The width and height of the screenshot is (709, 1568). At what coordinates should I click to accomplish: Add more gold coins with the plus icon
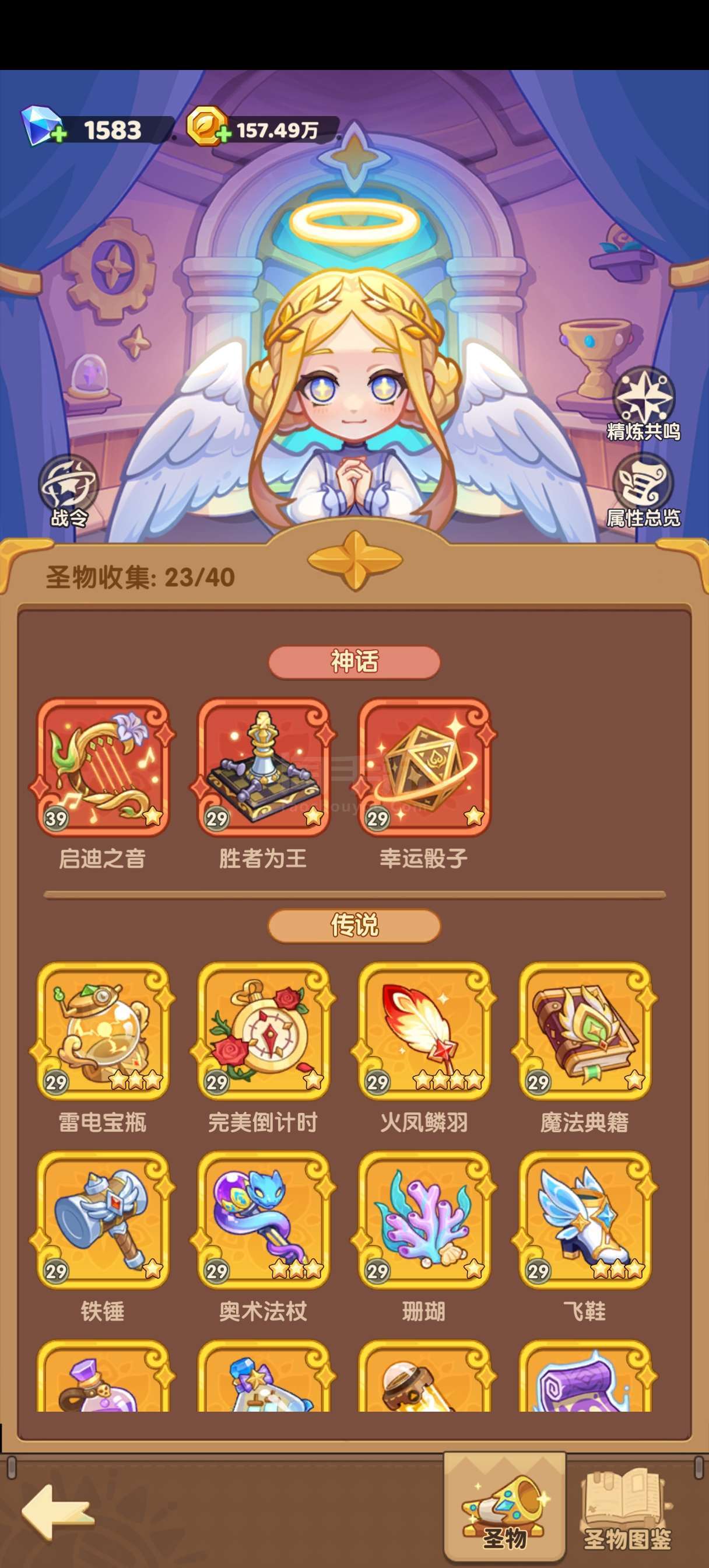pos(223,134)
